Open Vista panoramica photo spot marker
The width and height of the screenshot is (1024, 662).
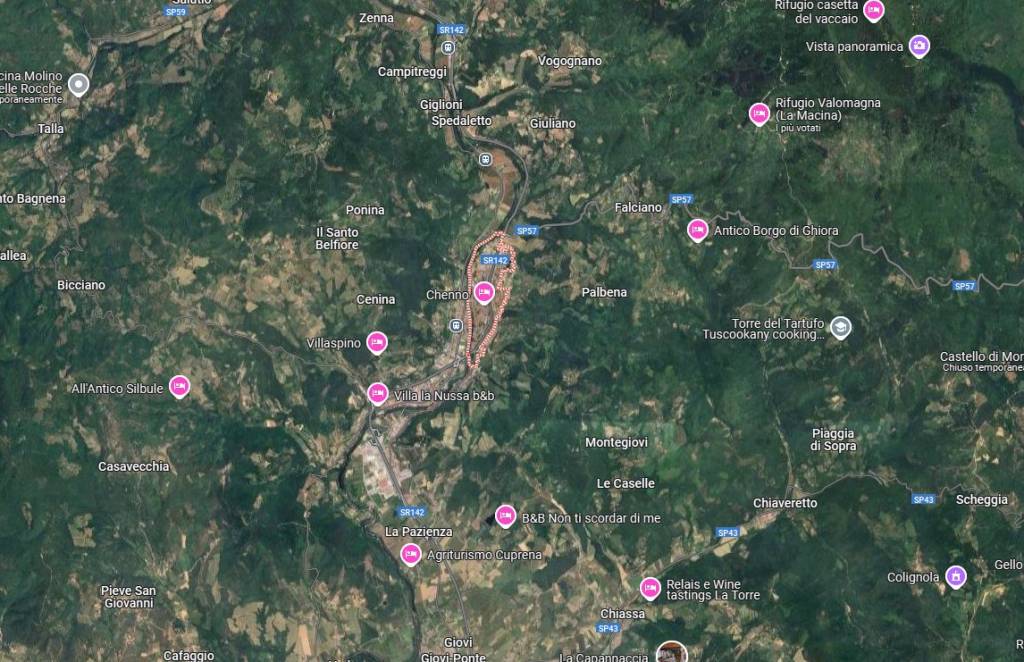point(919,45)
